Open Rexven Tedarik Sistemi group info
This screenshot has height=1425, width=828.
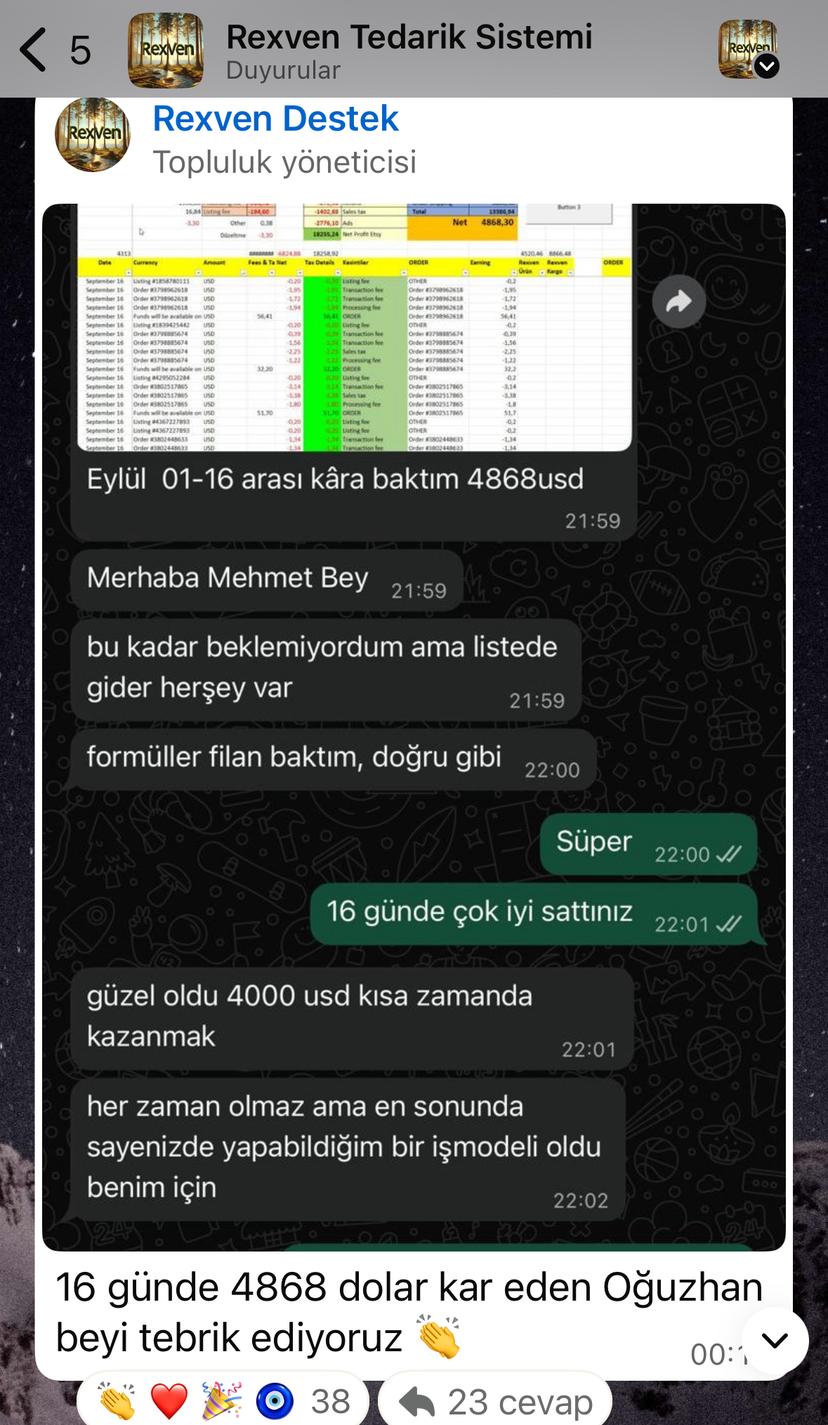pos(408,50)
